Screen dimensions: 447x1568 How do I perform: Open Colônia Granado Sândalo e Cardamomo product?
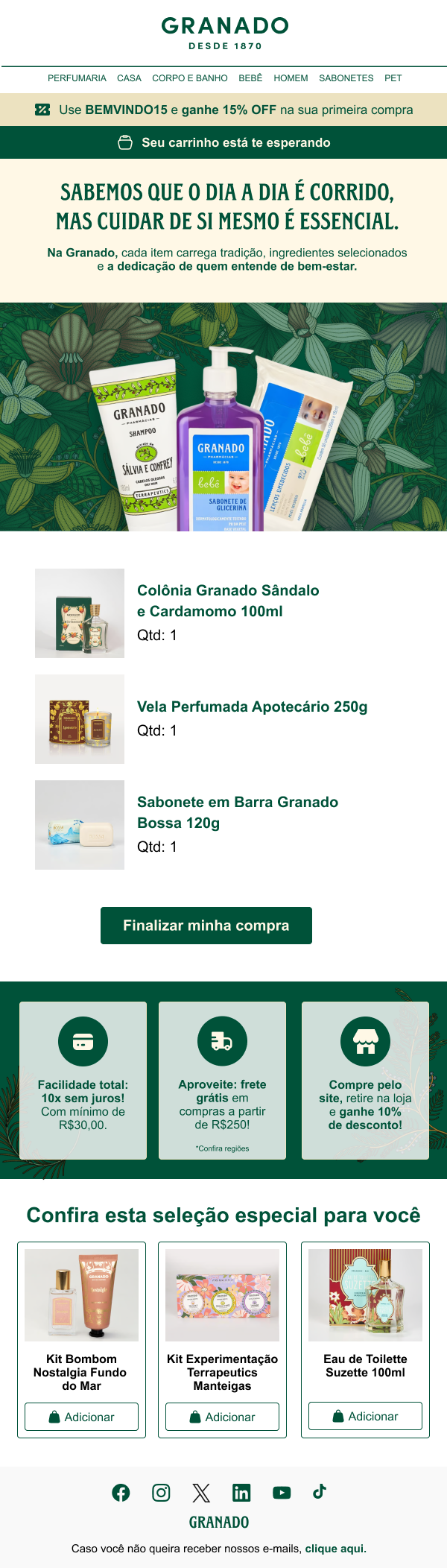pos(228,601)
